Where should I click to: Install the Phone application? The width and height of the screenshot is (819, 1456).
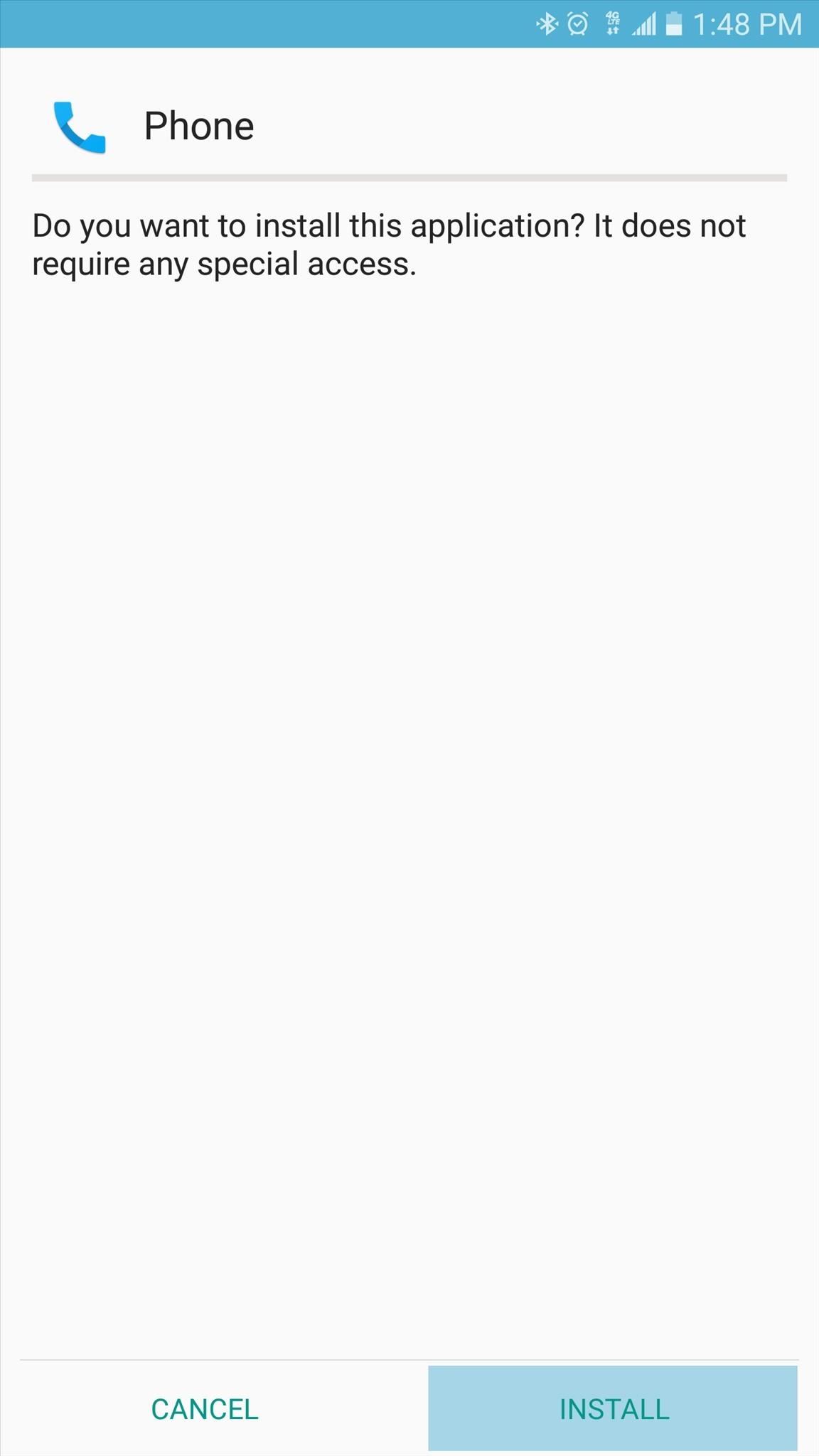[613, 1408]
